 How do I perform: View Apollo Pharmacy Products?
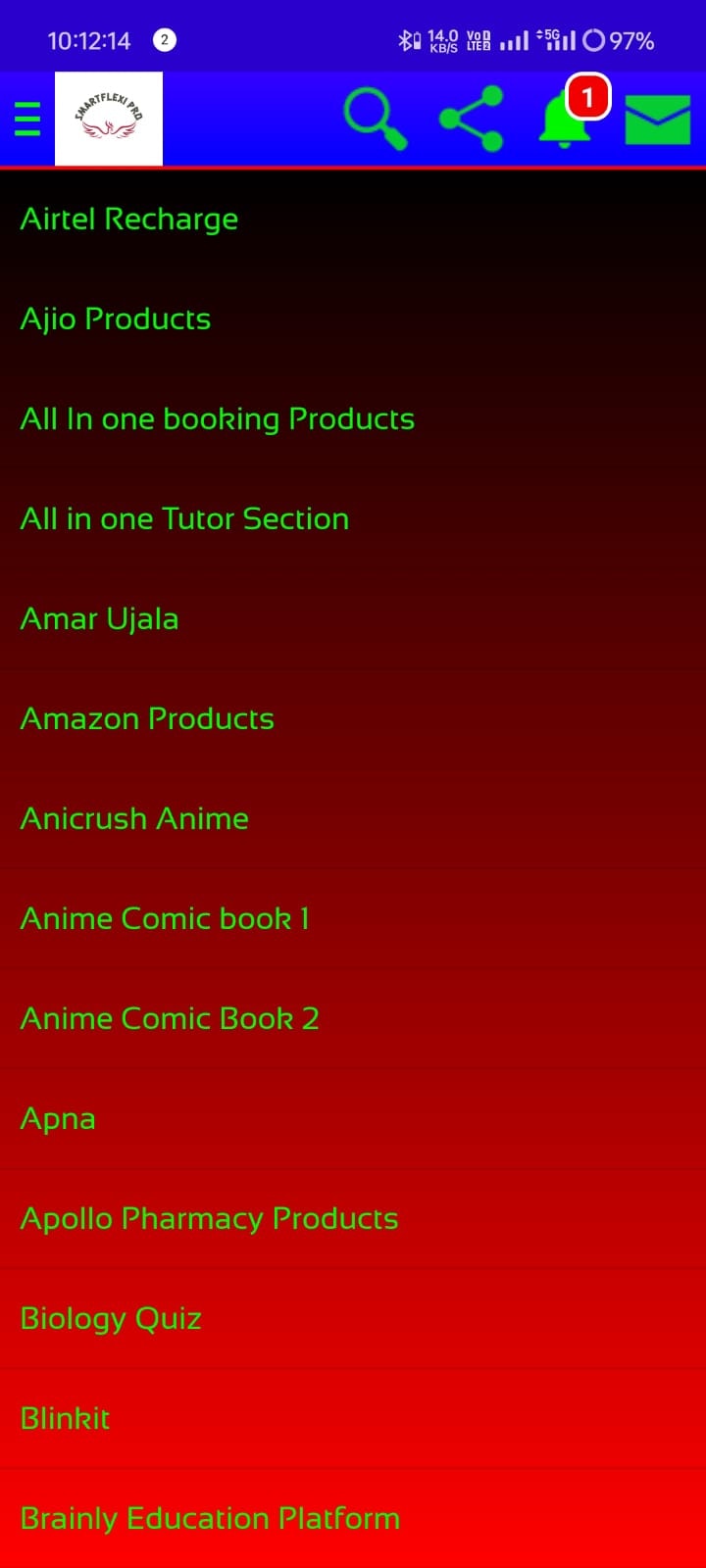point(209,1219)
